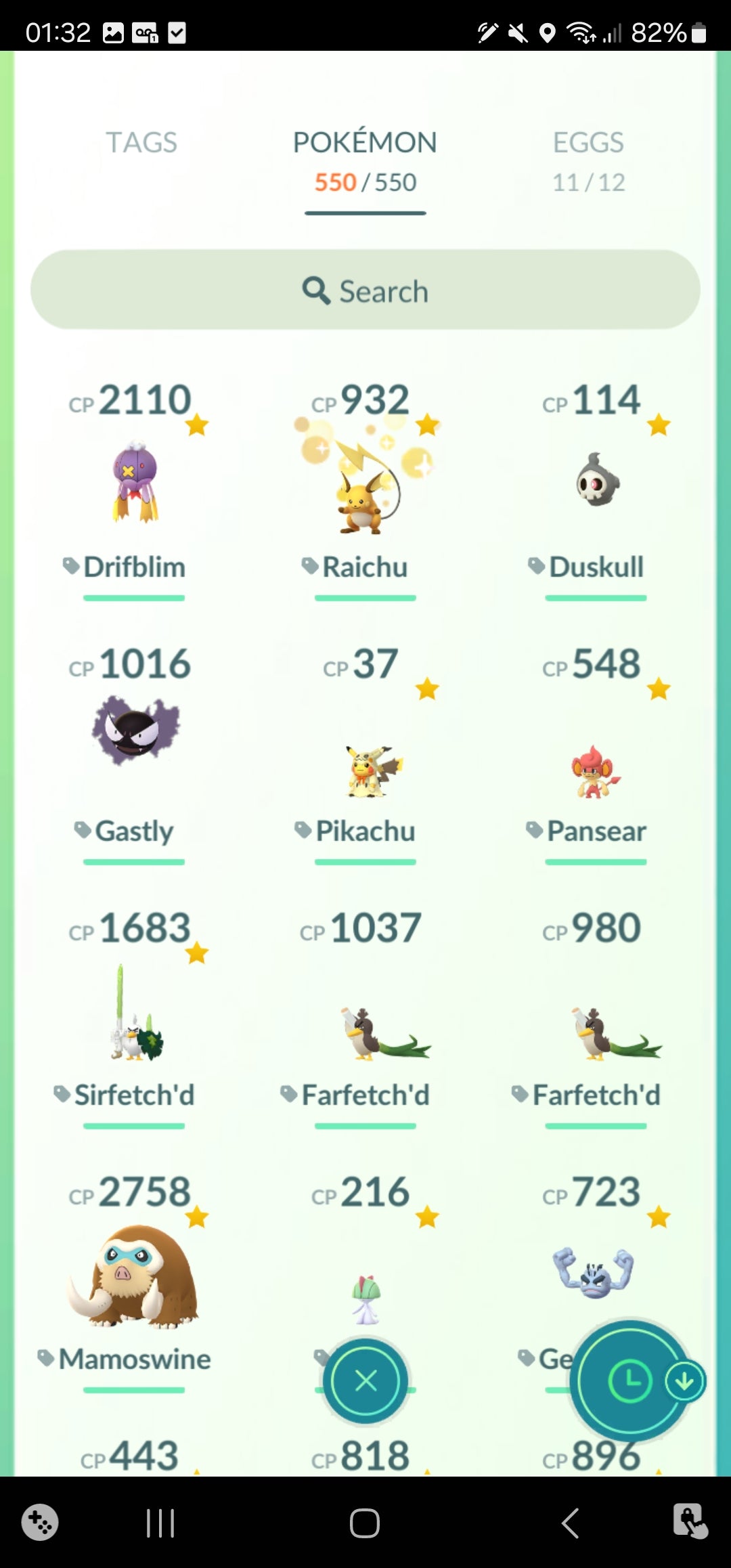Open the sort order button with clock icon
The image size is (731, 1568).
pos(629,1380)
